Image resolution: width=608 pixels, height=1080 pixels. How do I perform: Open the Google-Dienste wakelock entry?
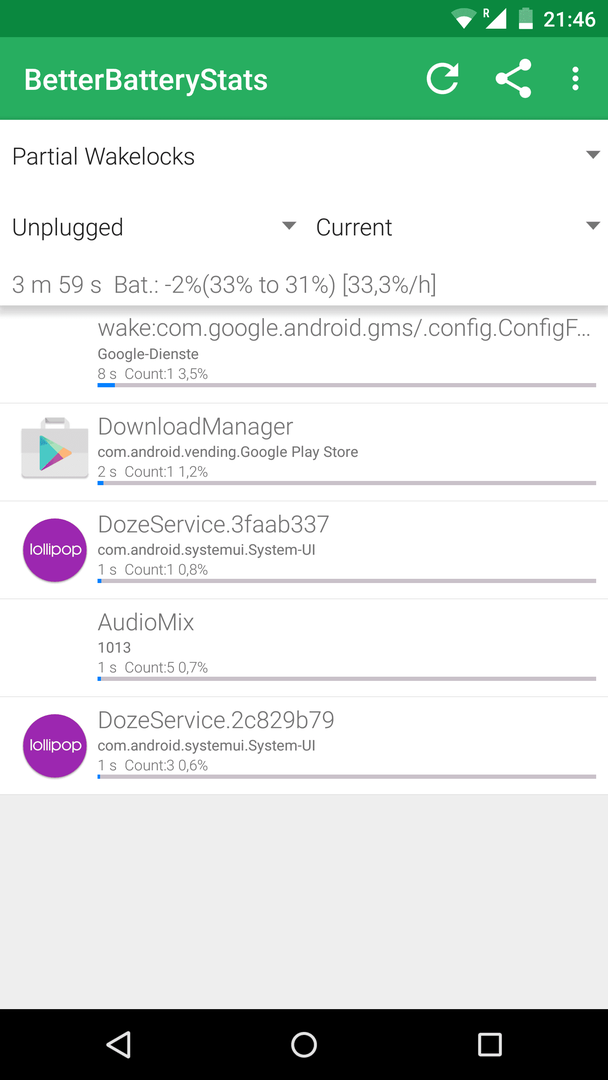click(304, 355)
